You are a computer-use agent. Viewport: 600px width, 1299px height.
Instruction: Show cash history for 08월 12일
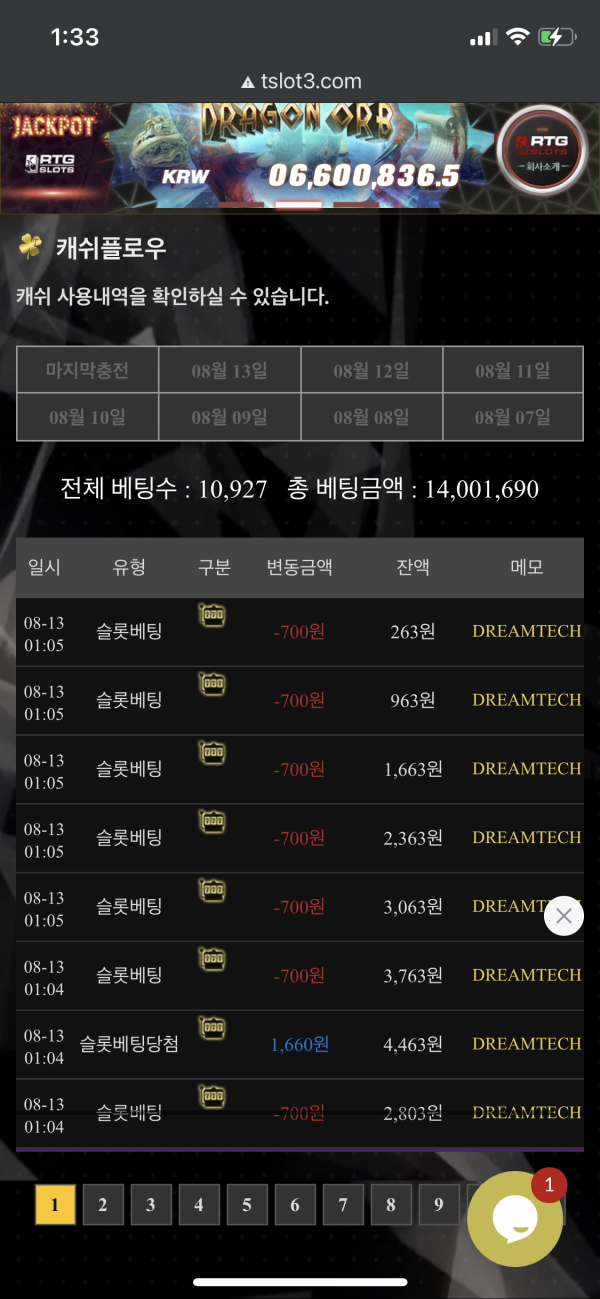click(x=371, y=371)
